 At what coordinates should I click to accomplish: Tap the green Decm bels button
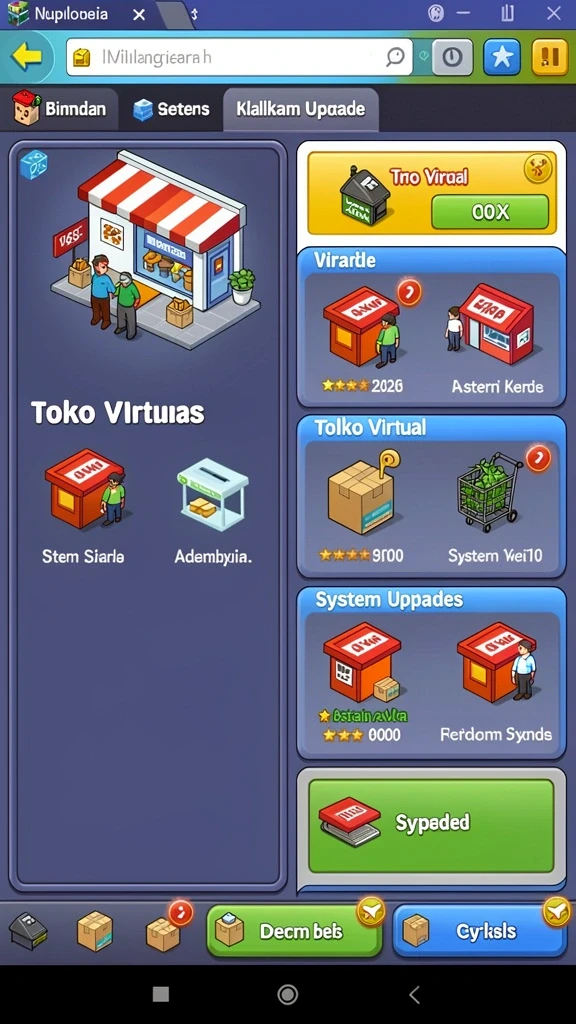coord(294,931)
